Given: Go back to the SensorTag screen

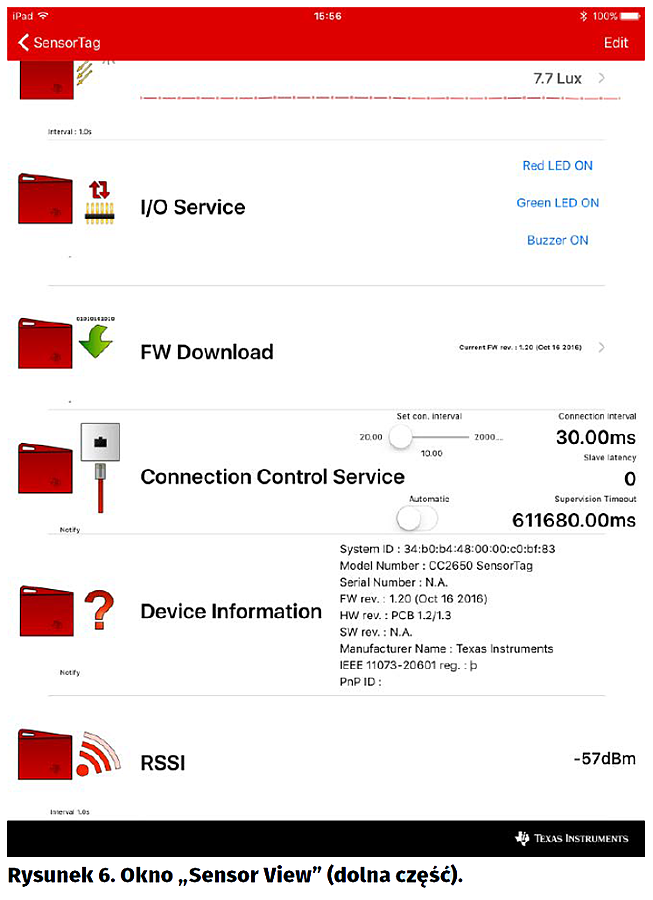Looking at the screenshot, I should pos(60,43).
